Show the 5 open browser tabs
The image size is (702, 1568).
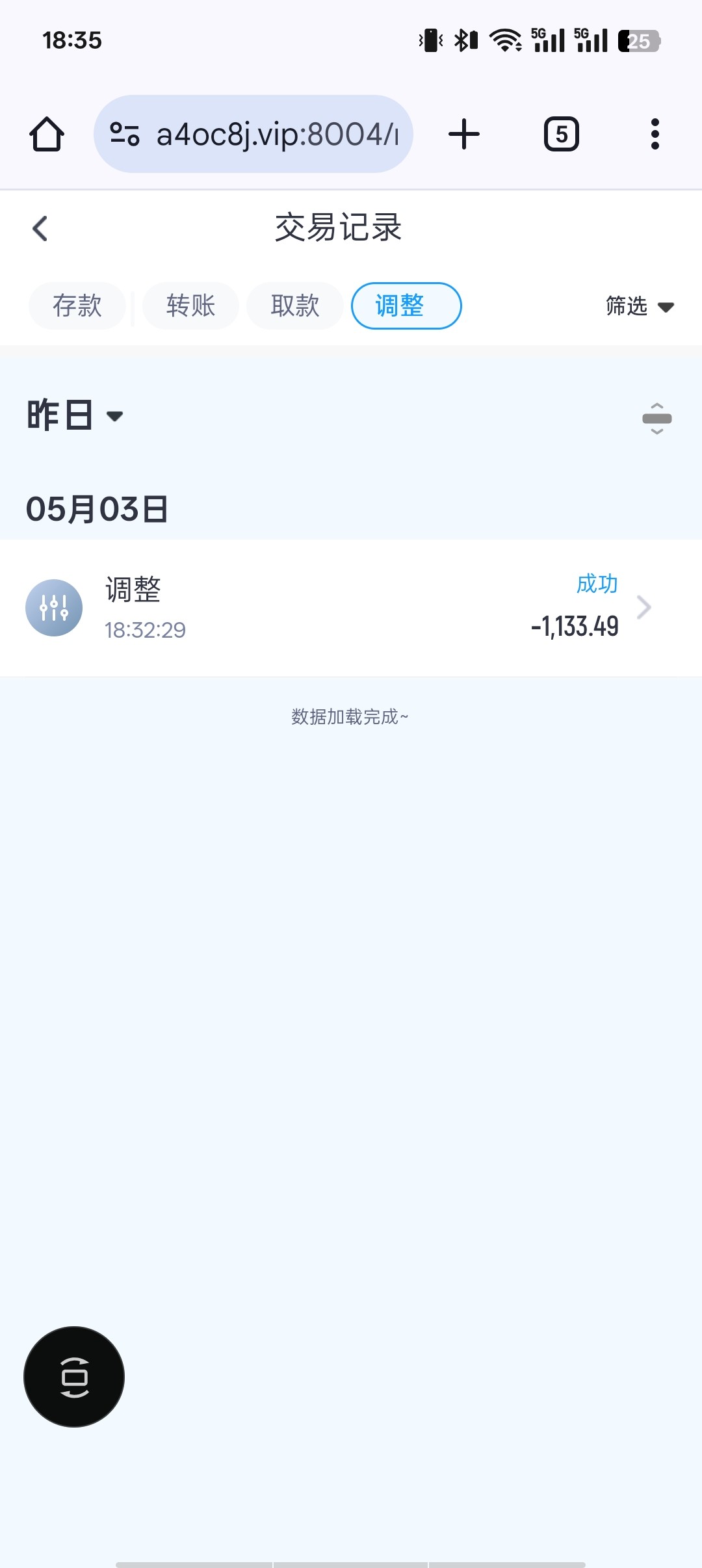pyautogui.click(x=561, y=135)
